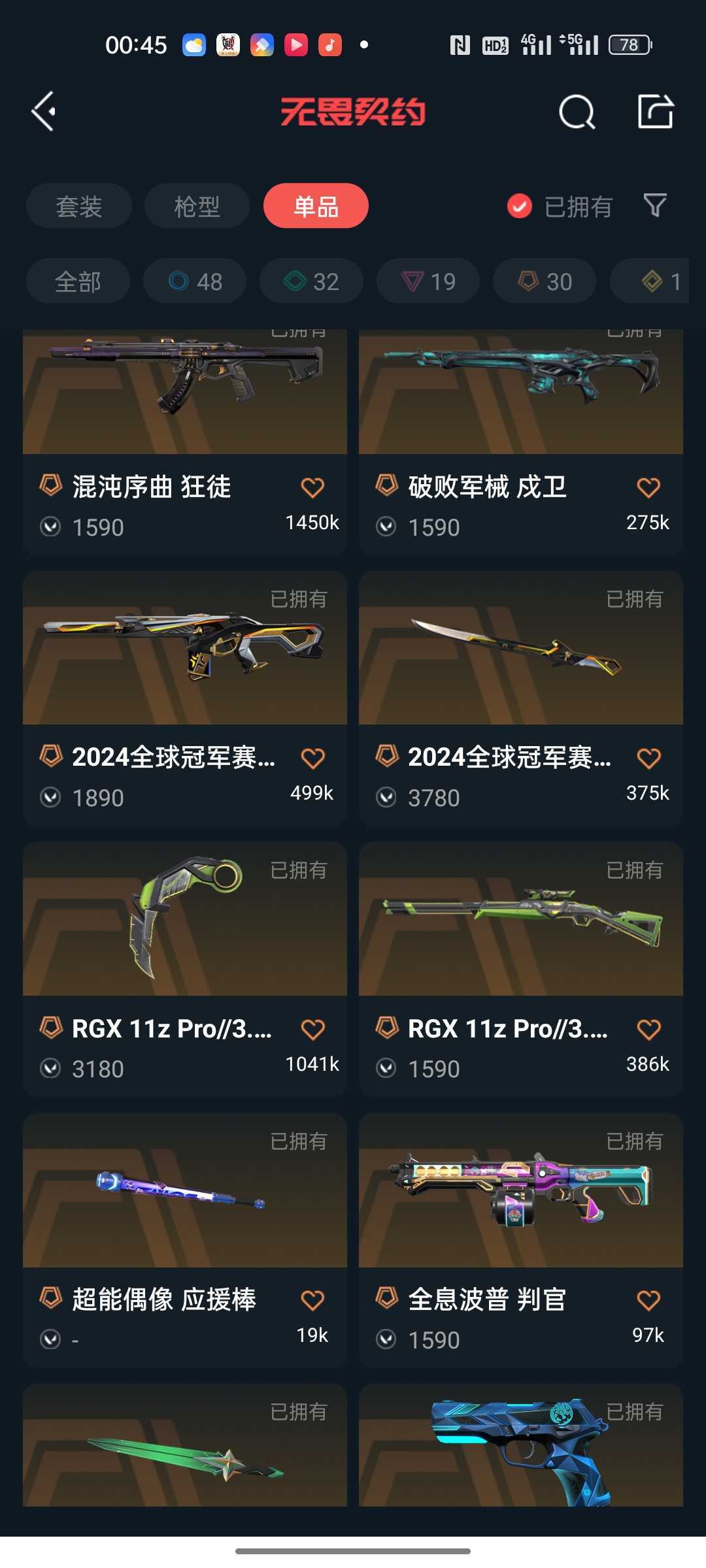The image size is (706, 1568).
Task: Like the RGX 11z Pro skin priced 3180
Action: (312, 1029)
